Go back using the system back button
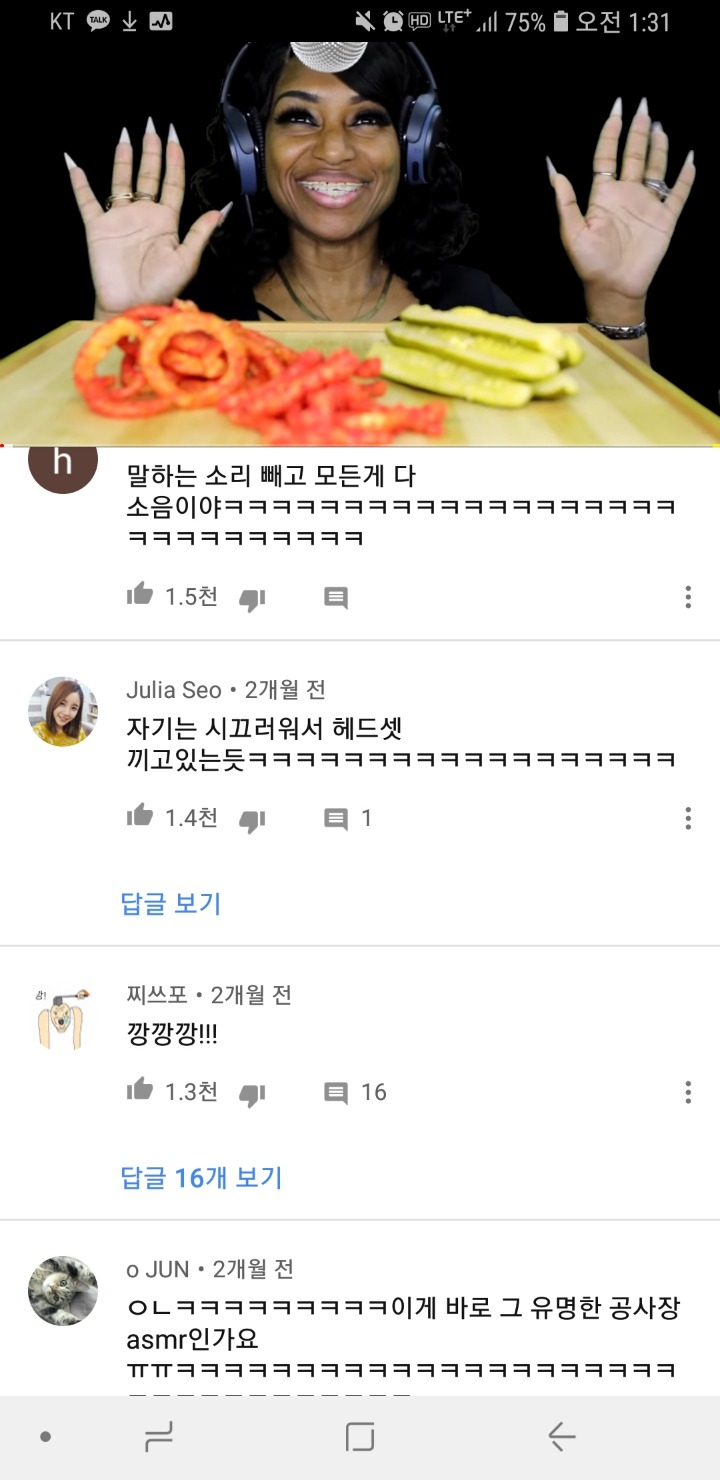720x1480 pixels. click(561, 1438)
